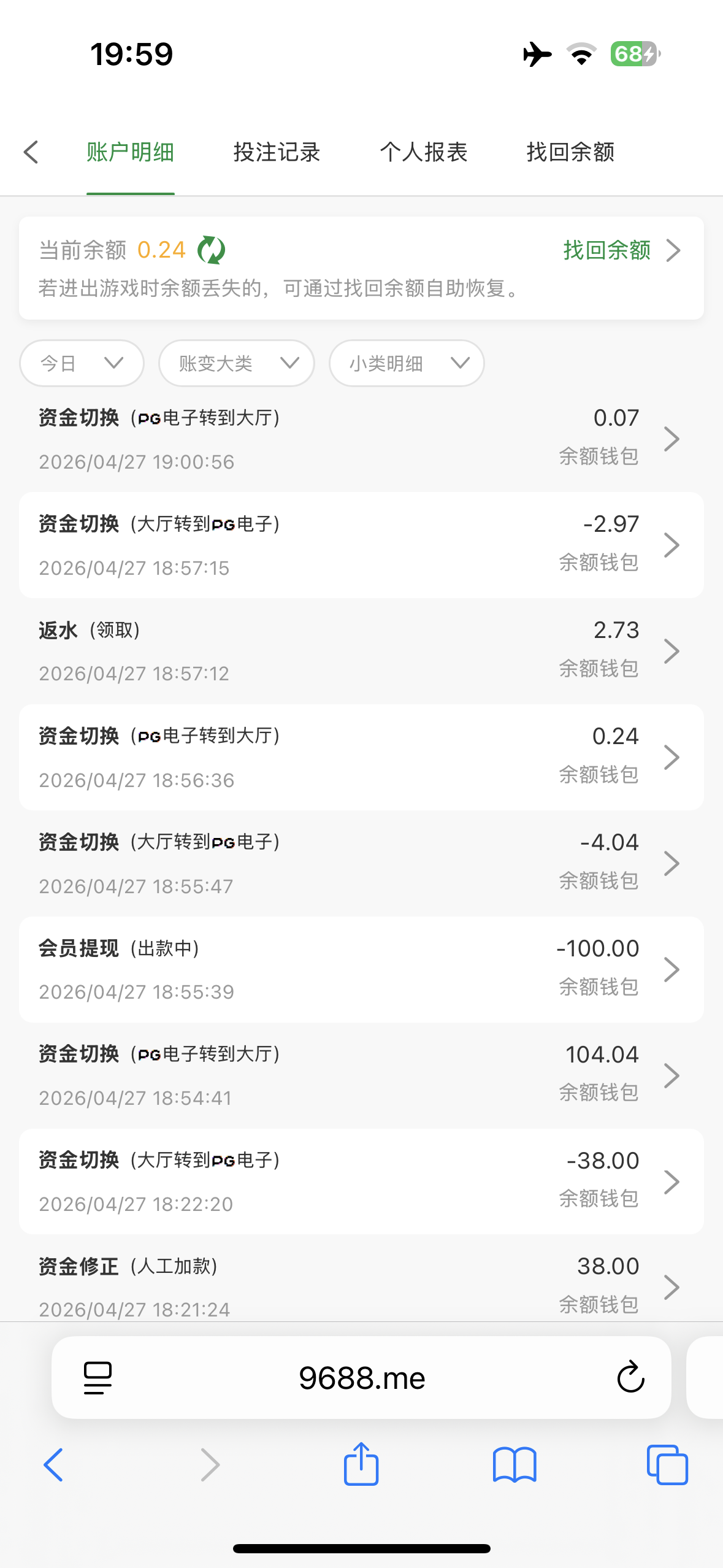Viewport: 723px width, 1568px height.
Task: Expand the 小类明细 dropdown
Action: [x=406, y=363]
